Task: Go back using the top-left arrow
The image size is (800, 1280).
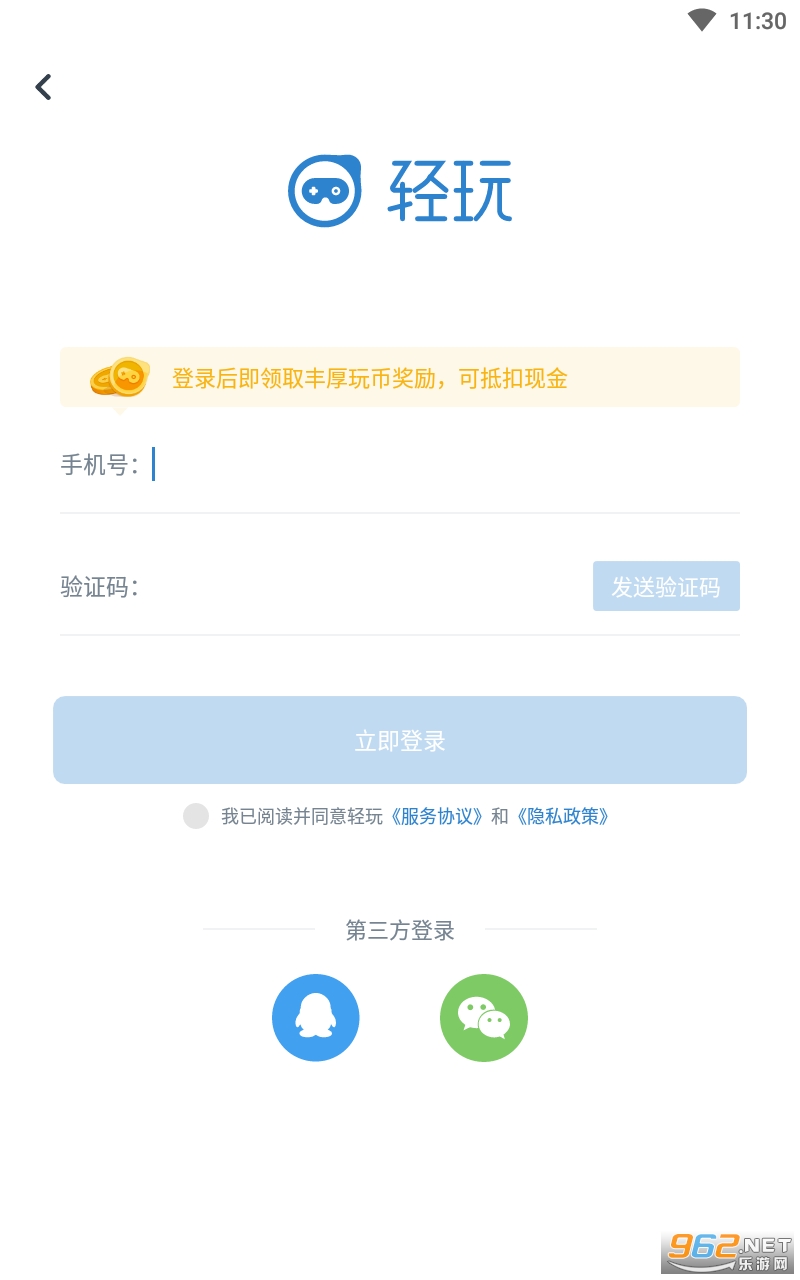Action: [43, 87]
